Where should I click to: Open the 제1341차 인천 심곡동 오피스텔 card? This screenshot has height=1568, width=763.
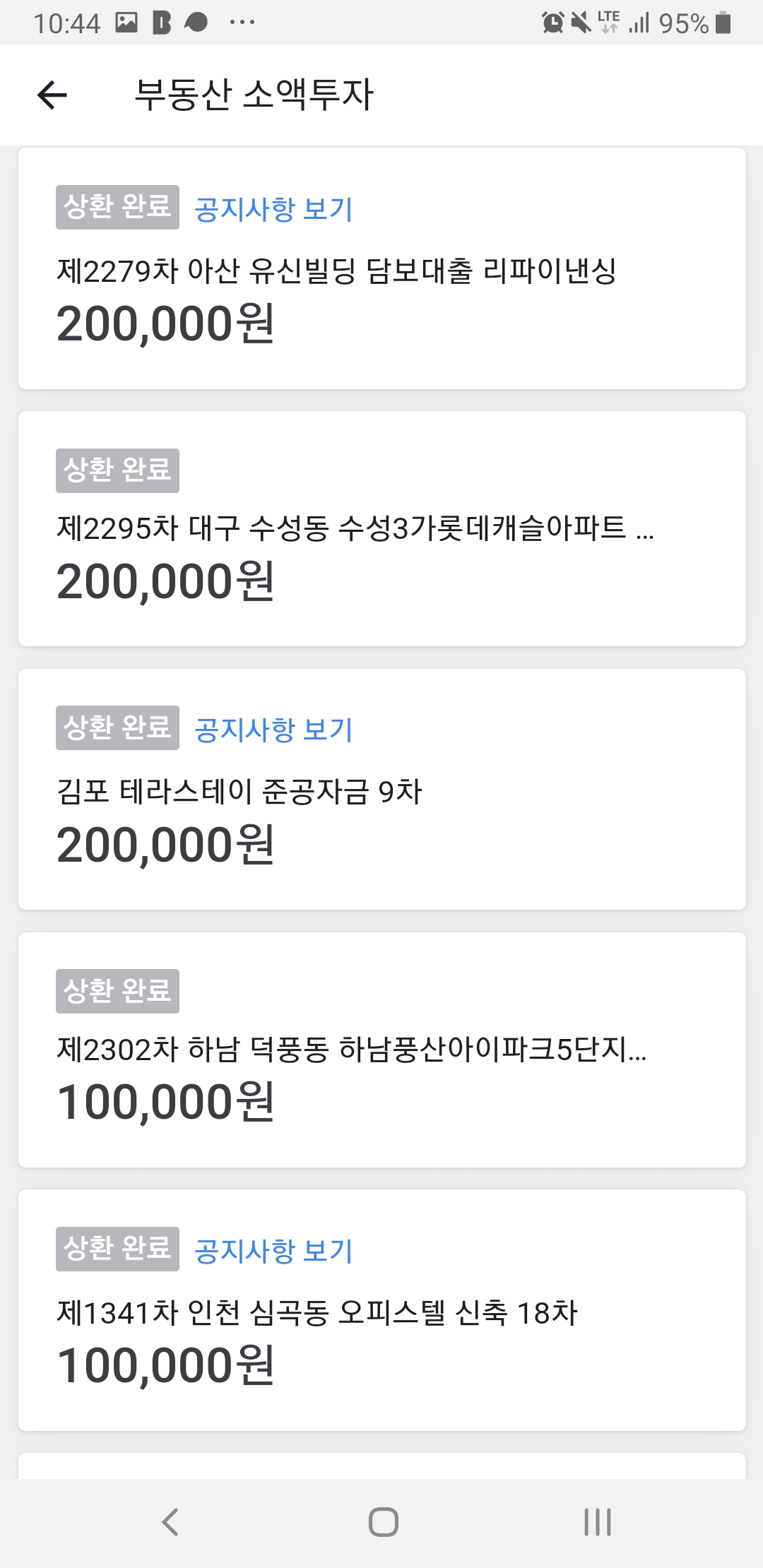tap(381, 1310)
